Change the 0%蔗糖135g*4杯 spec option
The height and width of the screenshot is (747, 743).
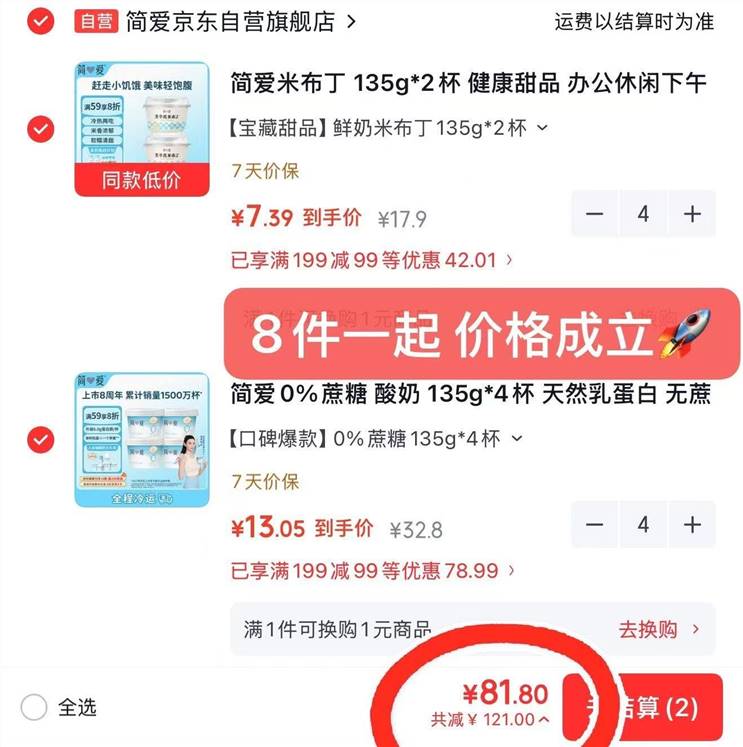tap(376, 438)
